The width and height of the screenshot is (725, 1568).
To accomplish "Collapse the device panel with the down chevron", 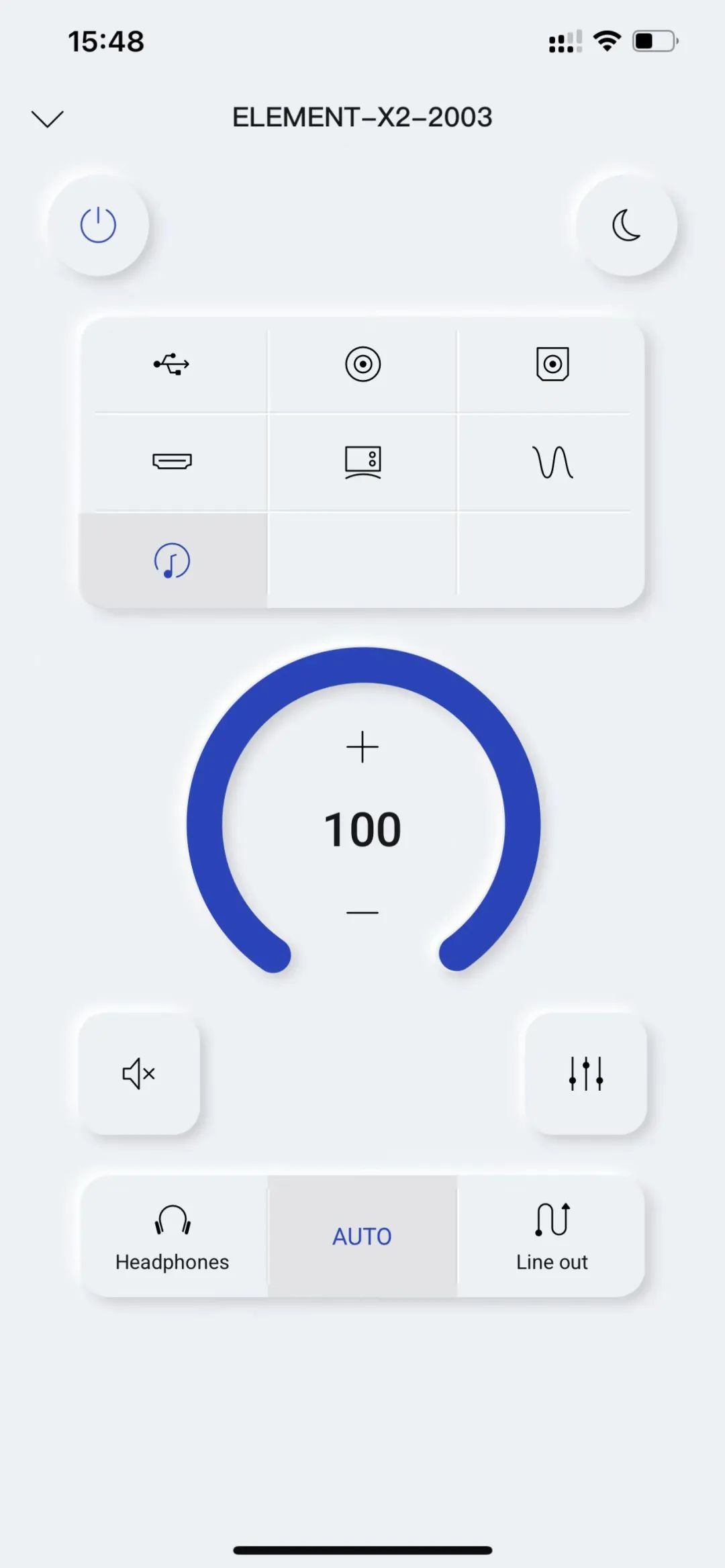I will 47,119.
